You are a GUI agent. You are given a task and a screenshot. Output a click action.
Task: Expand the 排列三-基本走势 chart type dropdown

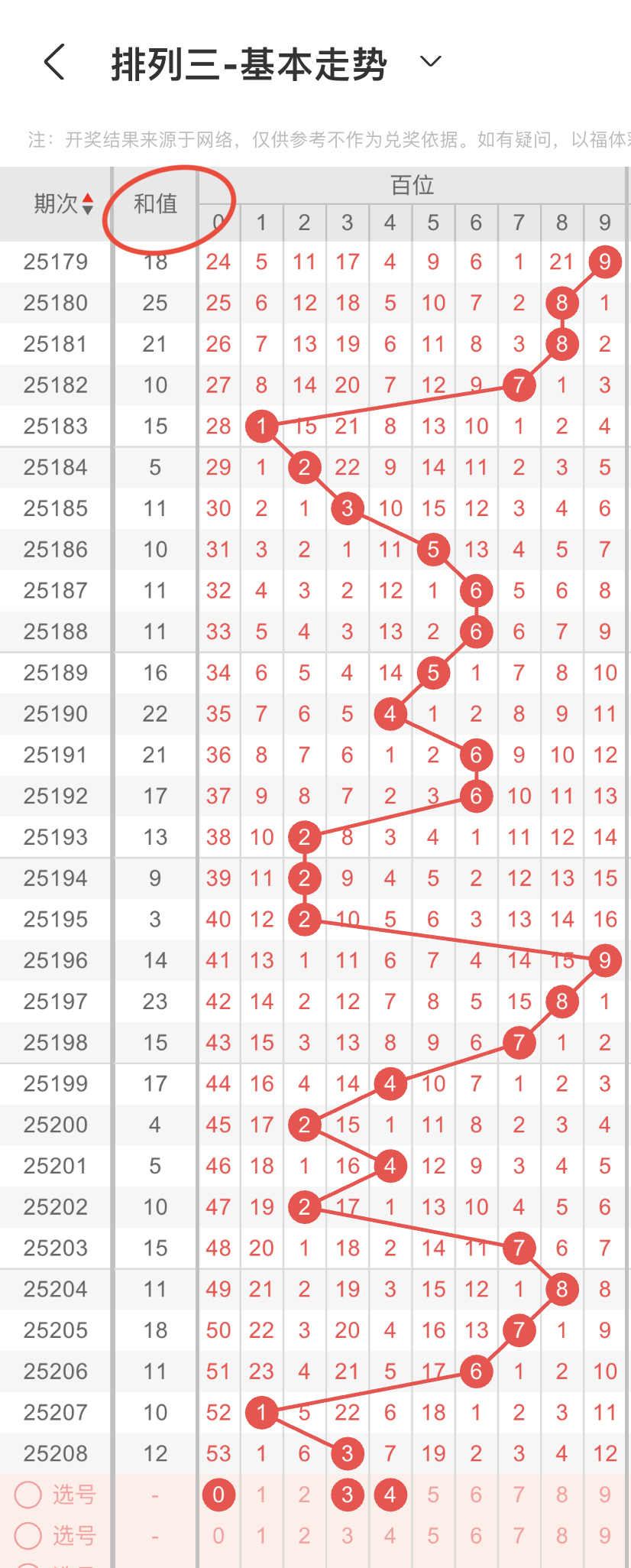coord(431,62)
